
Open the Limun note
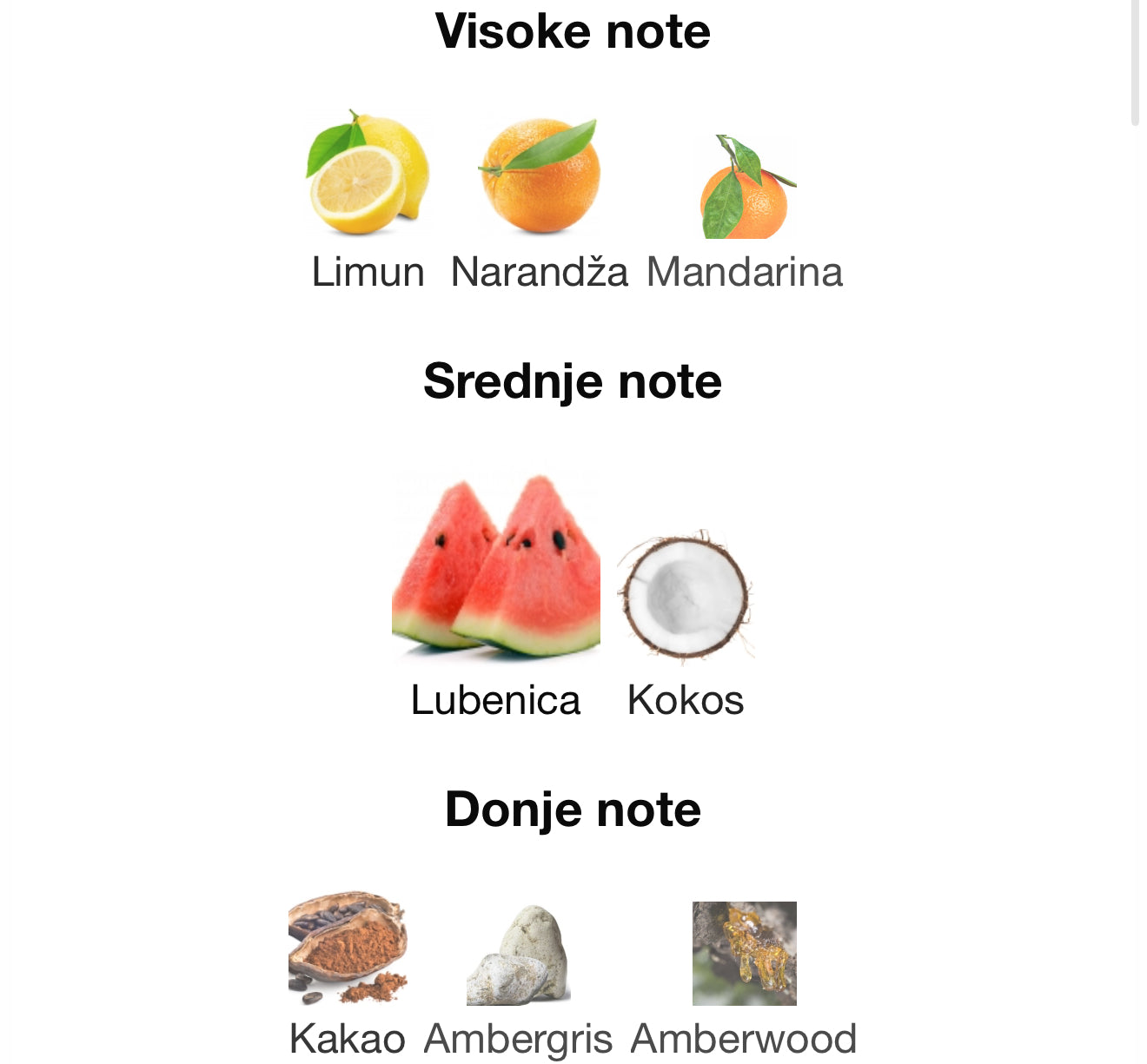click(368, 174)
